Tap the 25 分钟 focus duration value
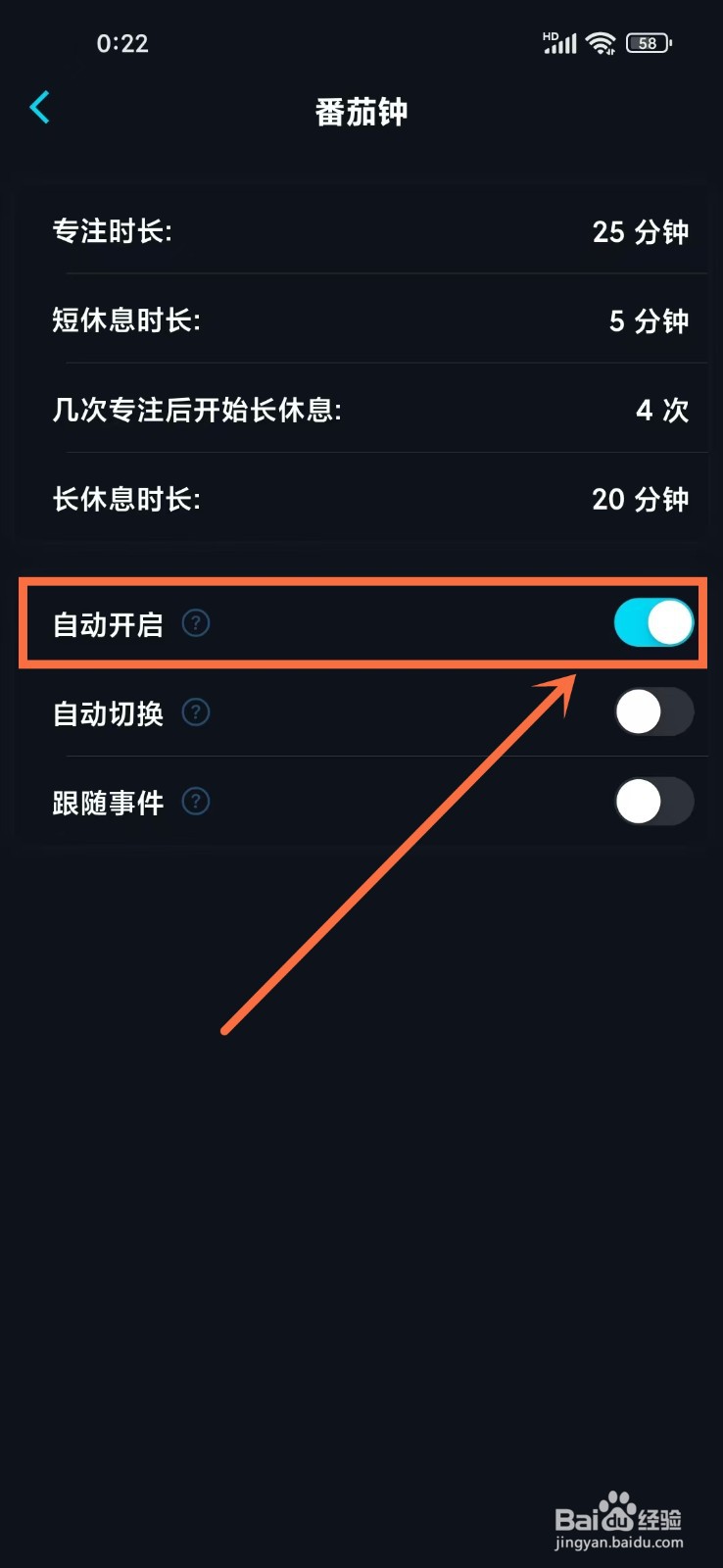Viewport: 723px width, 1568px height. pyautogui.click(x=641, y=231)
